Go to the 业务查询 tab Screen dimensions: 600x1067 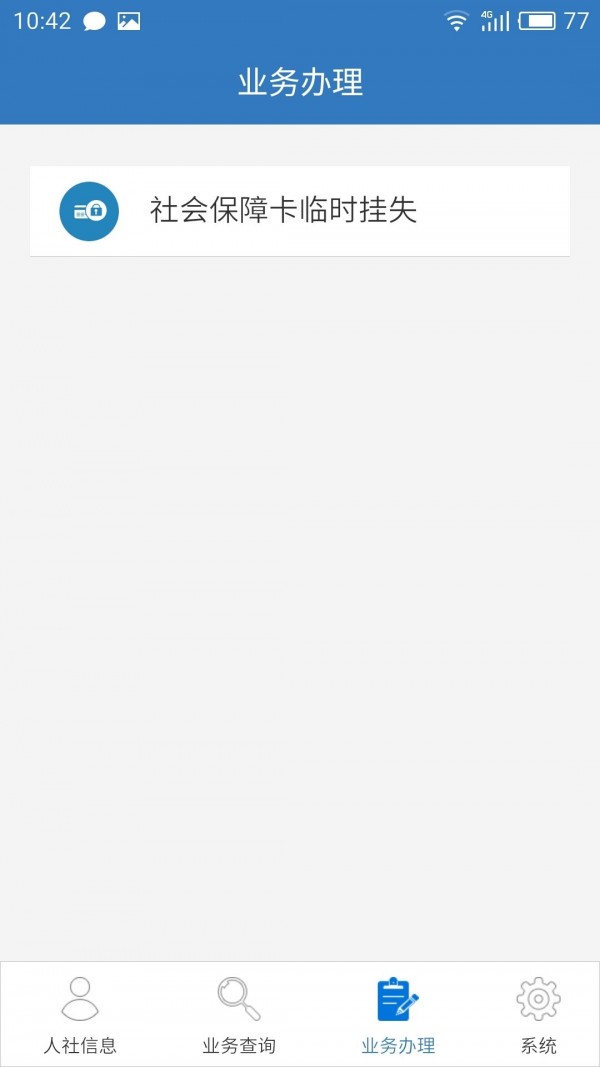click(x=239, y=1014)
